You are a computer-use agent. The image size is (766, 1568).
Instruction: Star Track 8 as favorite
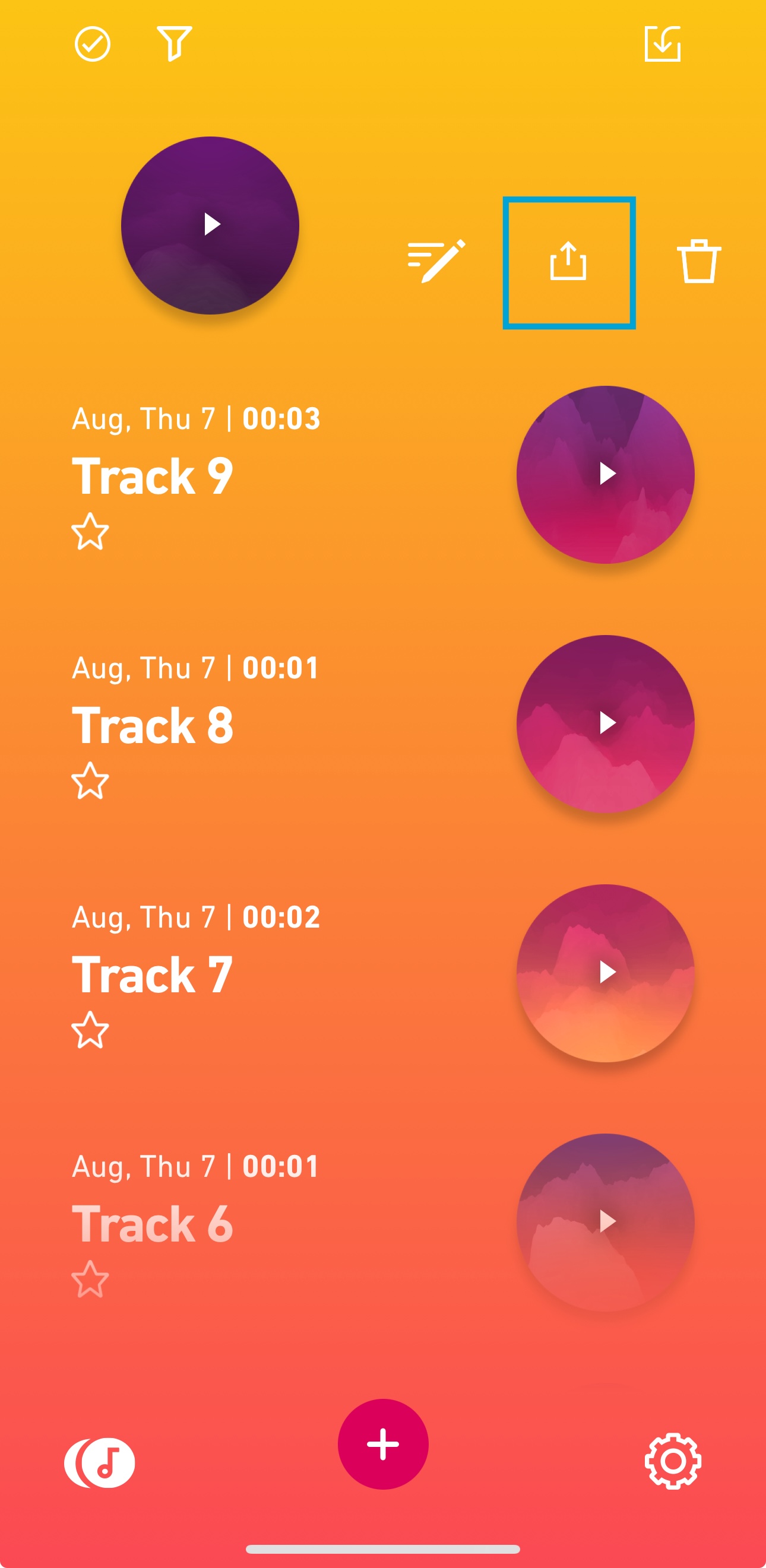[90, 780]
